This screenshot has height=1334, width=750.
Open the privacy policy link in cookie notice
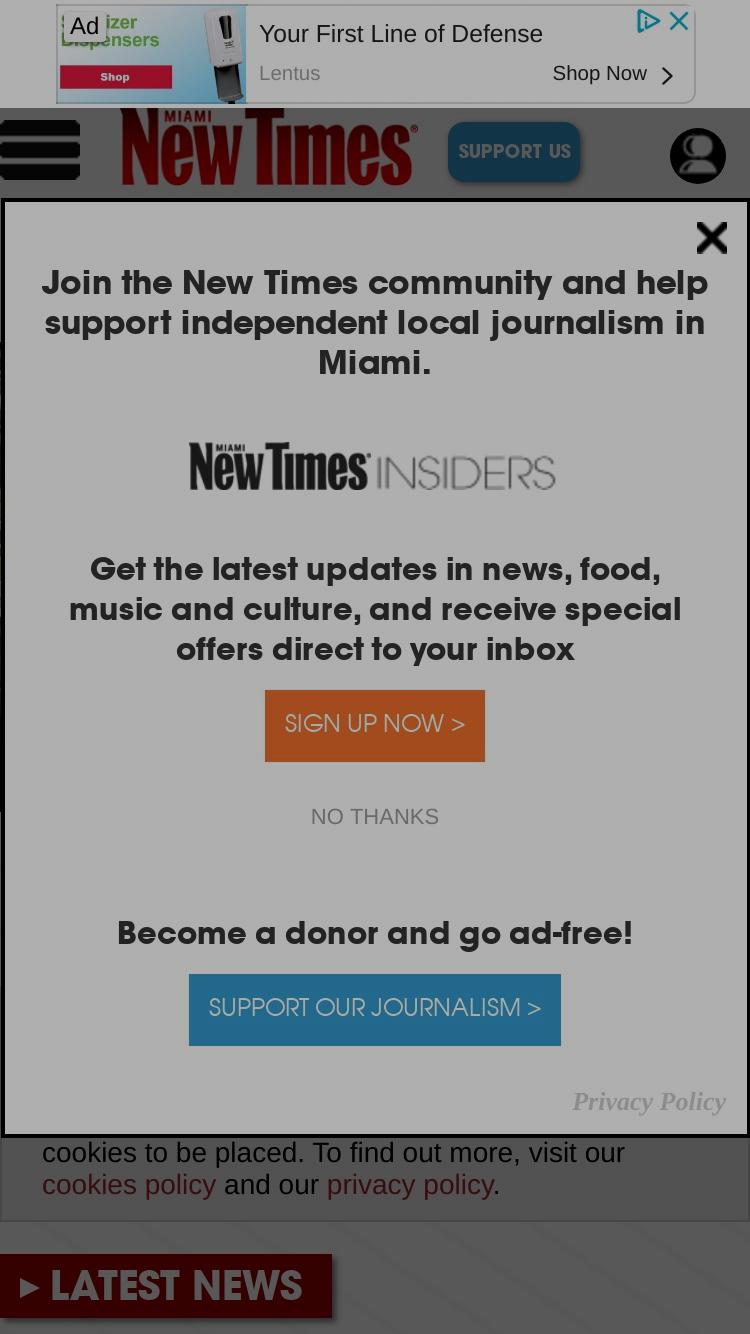point(410,1185)
